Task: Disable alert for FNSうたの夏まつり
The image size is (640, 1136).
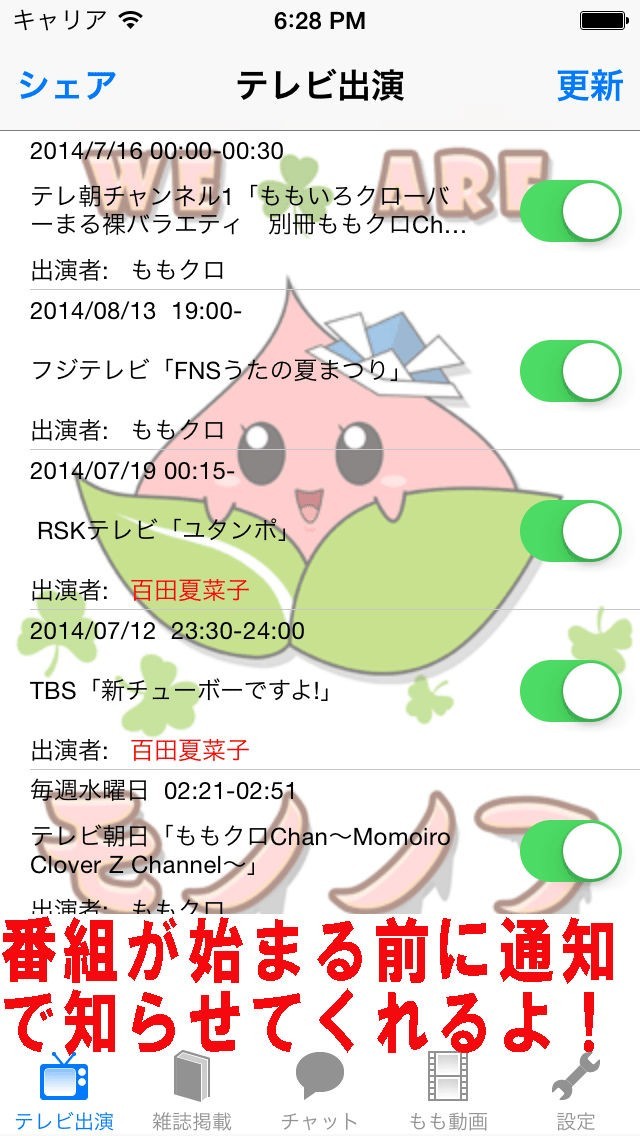Action: 571,371
